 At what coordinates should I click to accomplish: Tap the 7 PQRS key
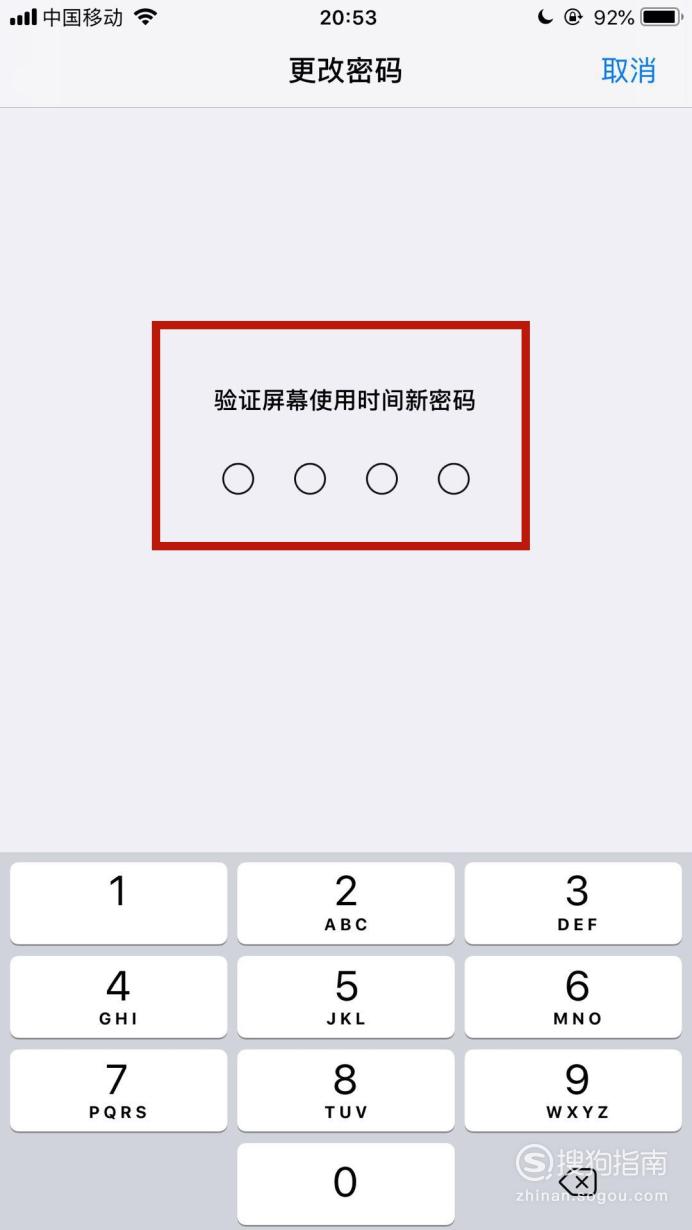click(x=119, y=1091)
